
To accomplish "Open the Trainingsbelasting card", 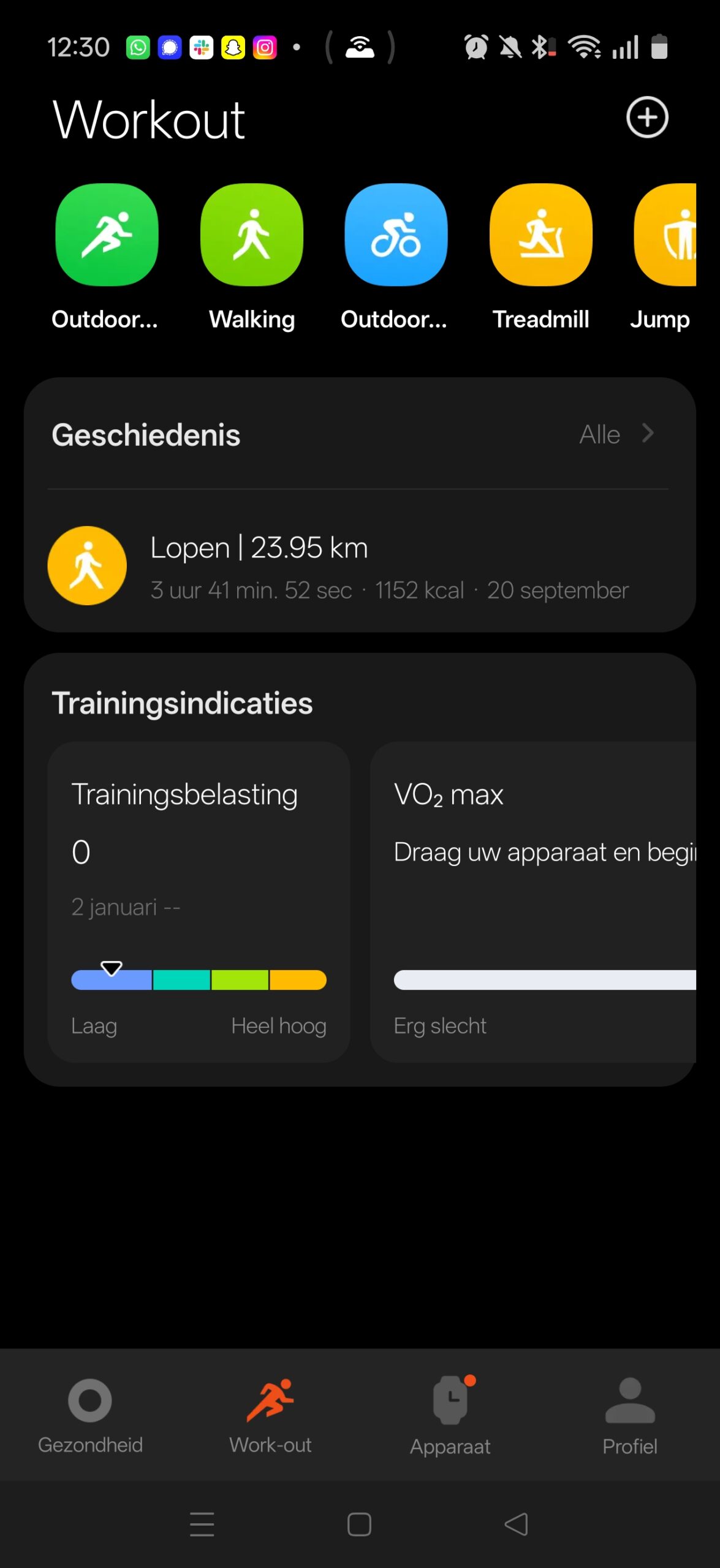I will click(199, 902).
